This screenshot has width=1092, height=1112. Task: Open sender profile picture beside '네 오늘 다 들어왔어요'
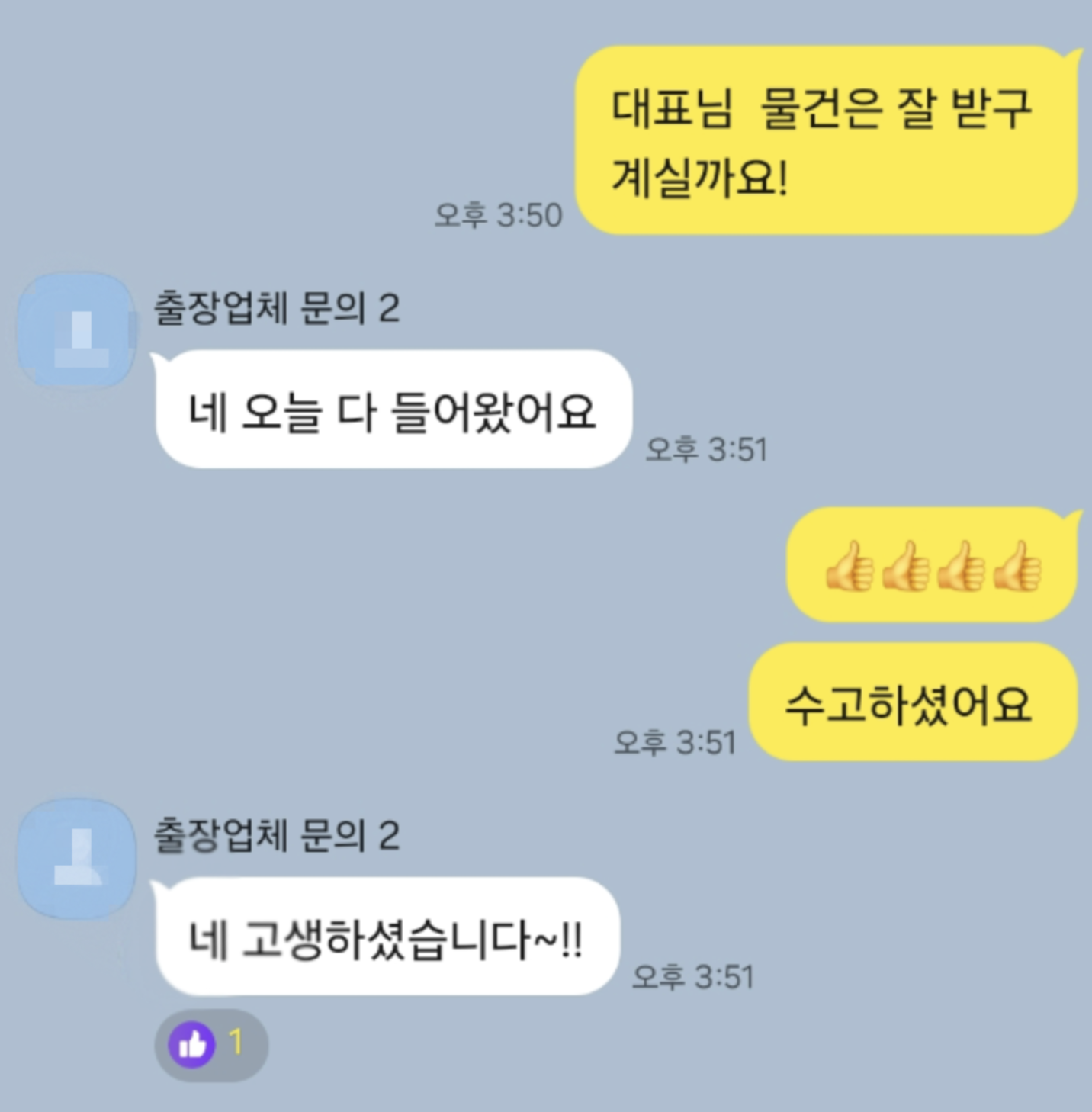pyautogui.click(x=76, y=331)
